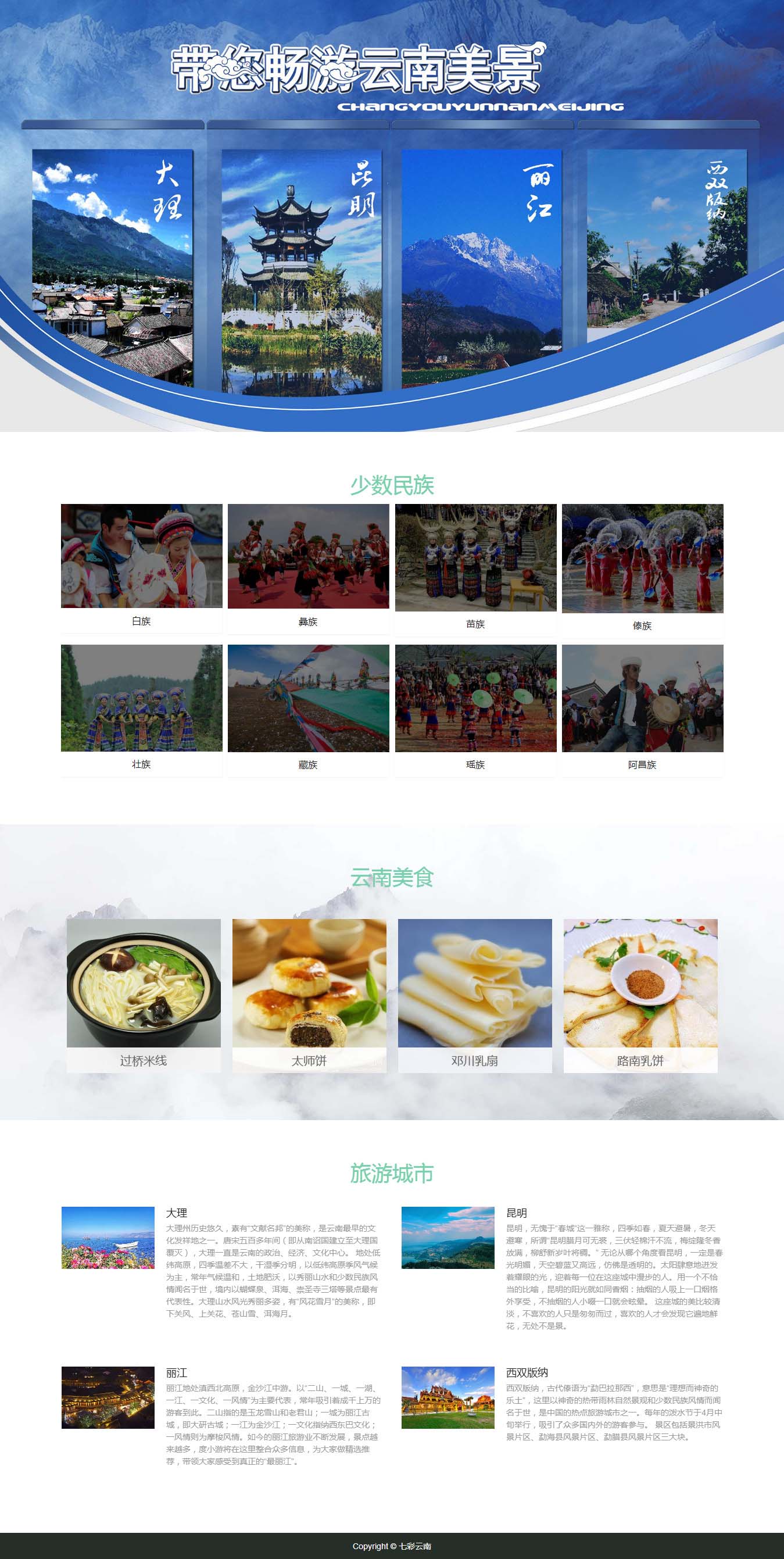Open the 大理 banner panel
Viewport: 784px width, 1559px height.
coord(113,268)
